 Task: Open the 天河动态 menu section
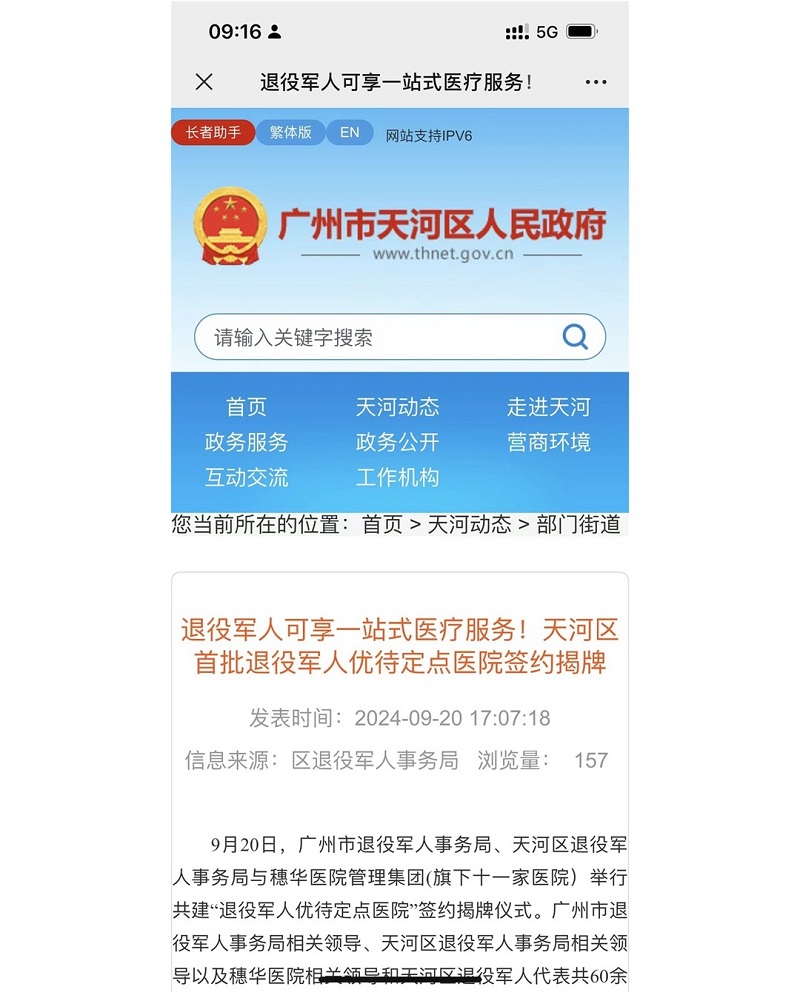point(397,407)
